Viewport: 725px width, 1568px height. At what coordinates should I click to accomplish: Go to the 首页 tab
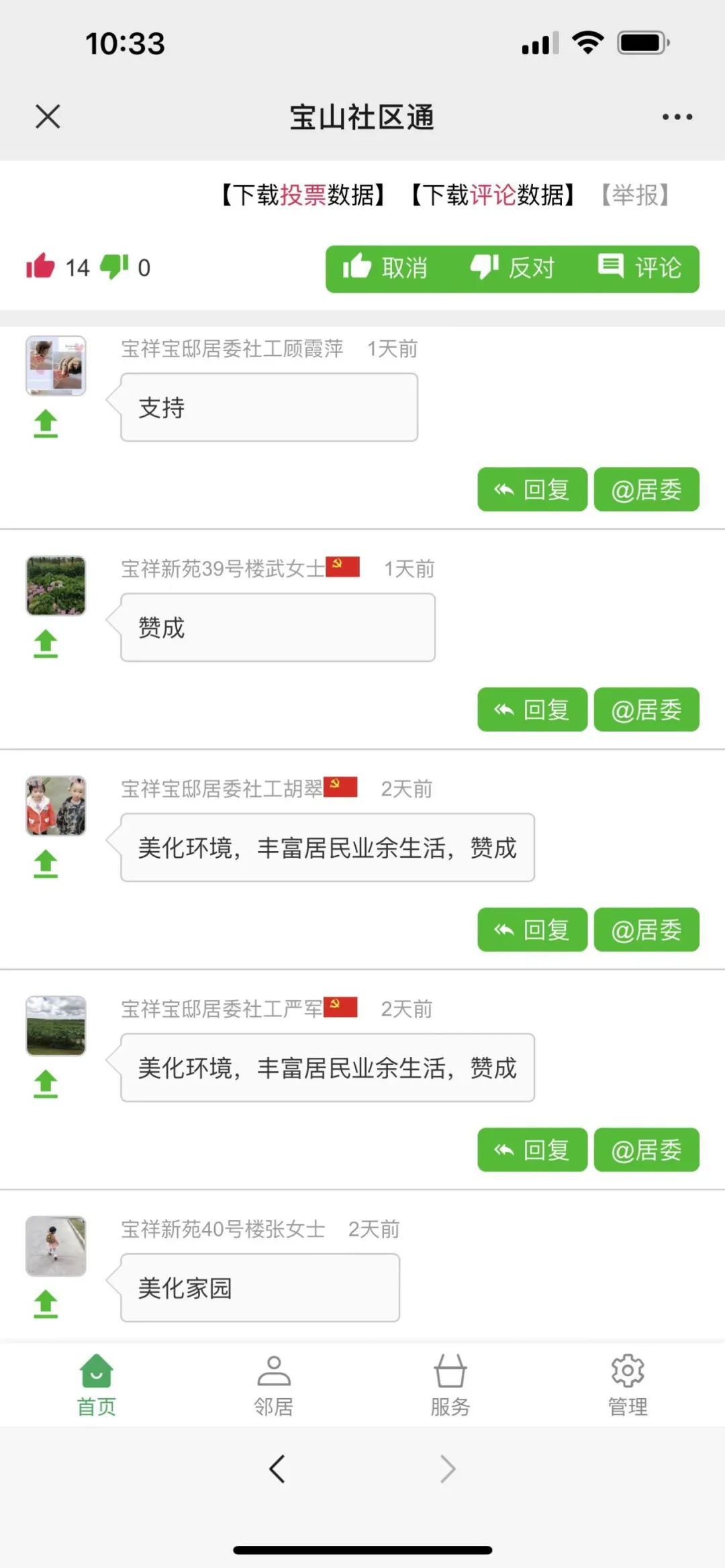(97, 1385)
